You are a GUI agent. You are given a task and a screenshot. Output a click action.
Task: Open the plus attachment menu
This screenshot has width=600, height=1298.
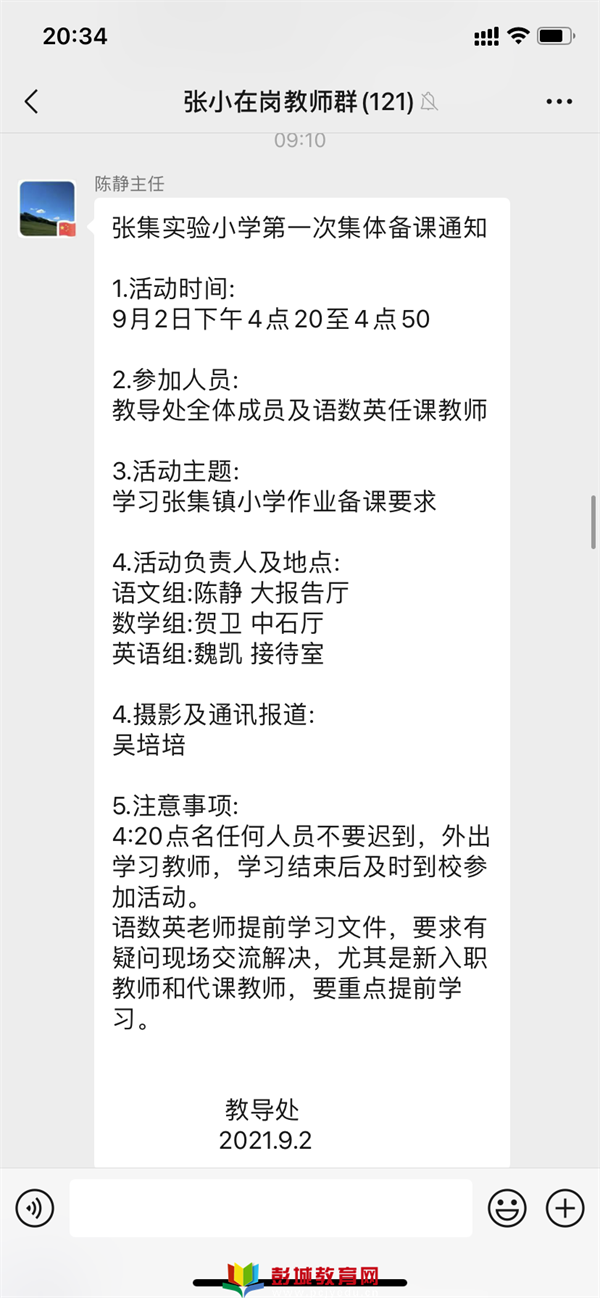click(565, 1208)
